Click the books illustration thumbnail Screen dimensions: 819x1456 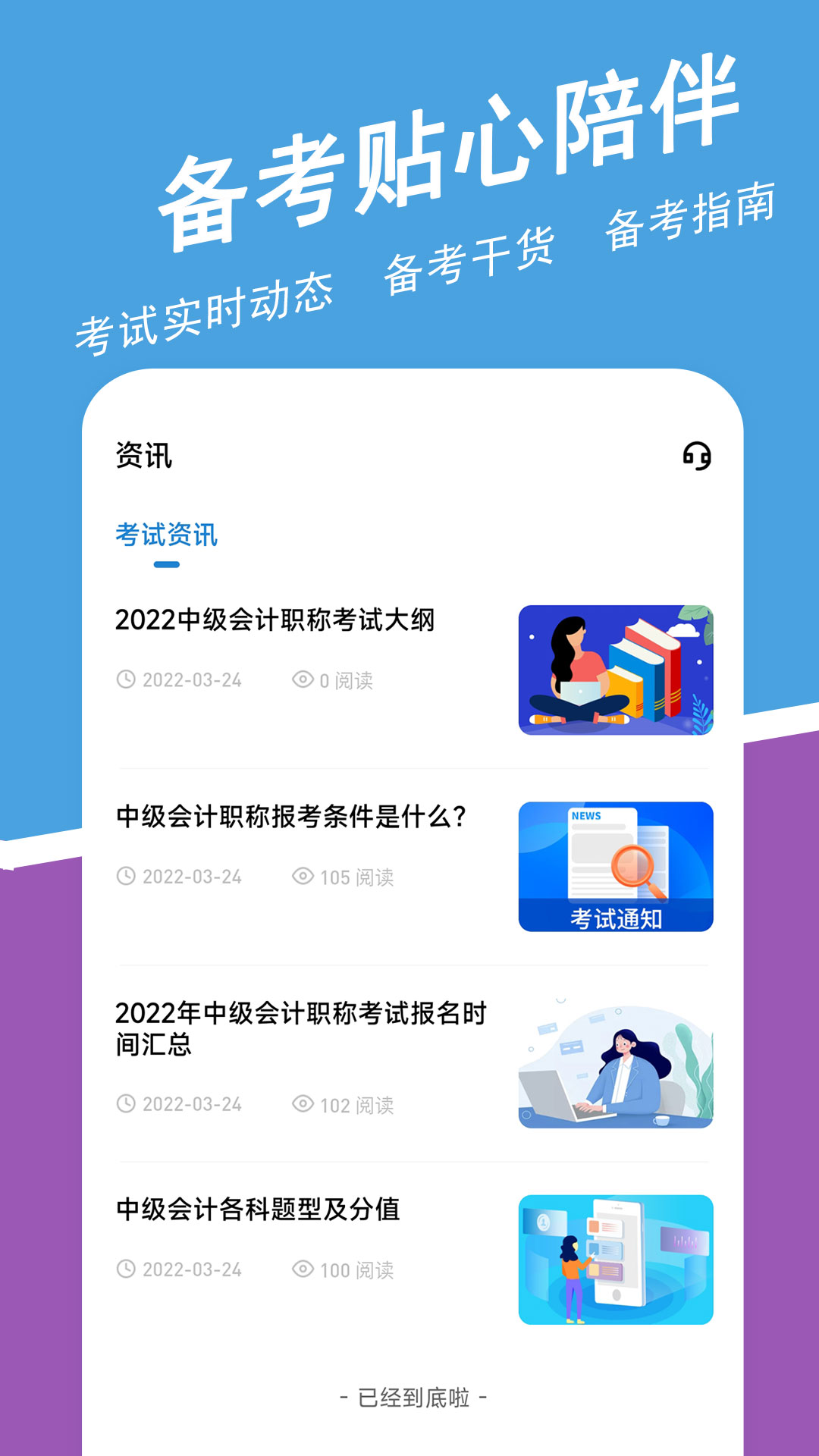[x=616, y=670]
